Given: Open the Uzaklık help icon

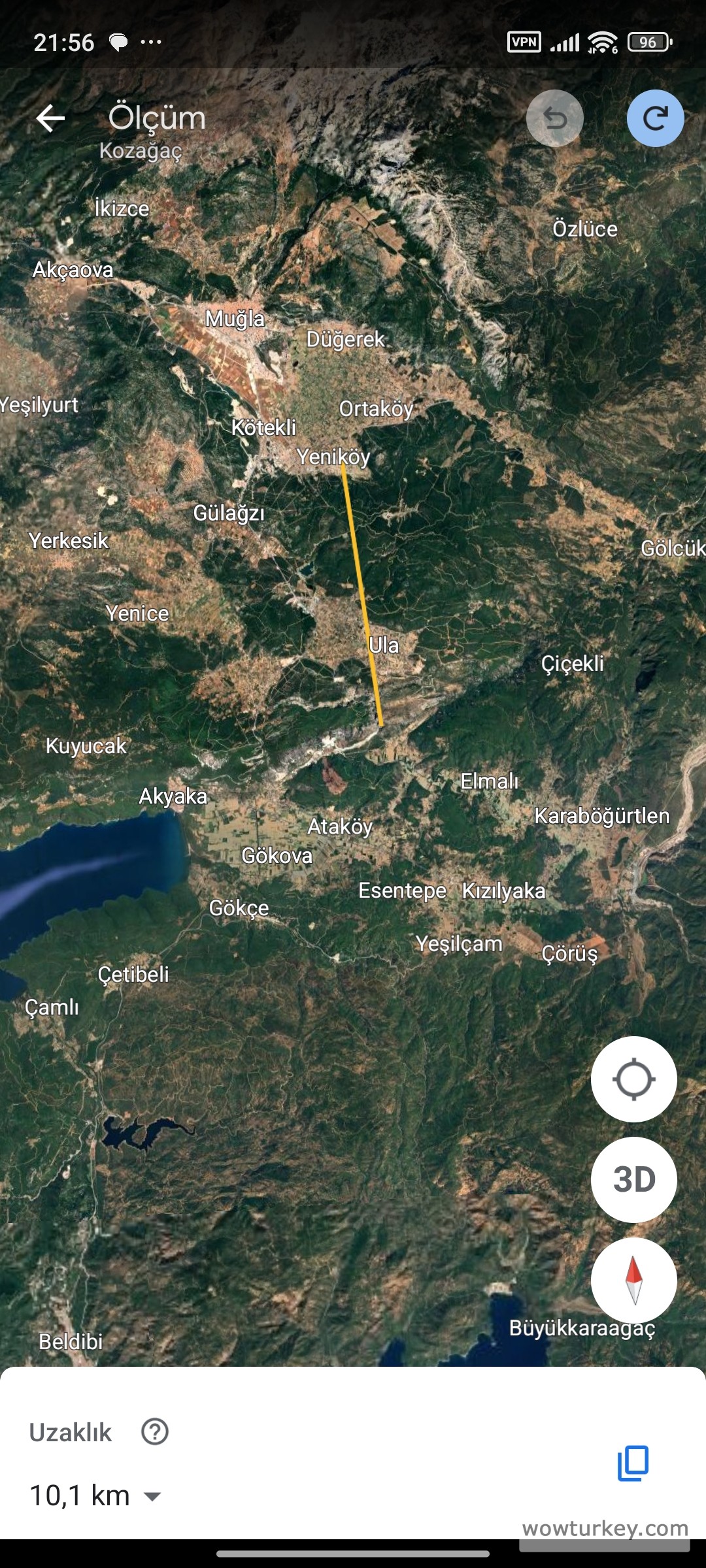Looking at the screenshot, I should click(x=155, y=1431).
